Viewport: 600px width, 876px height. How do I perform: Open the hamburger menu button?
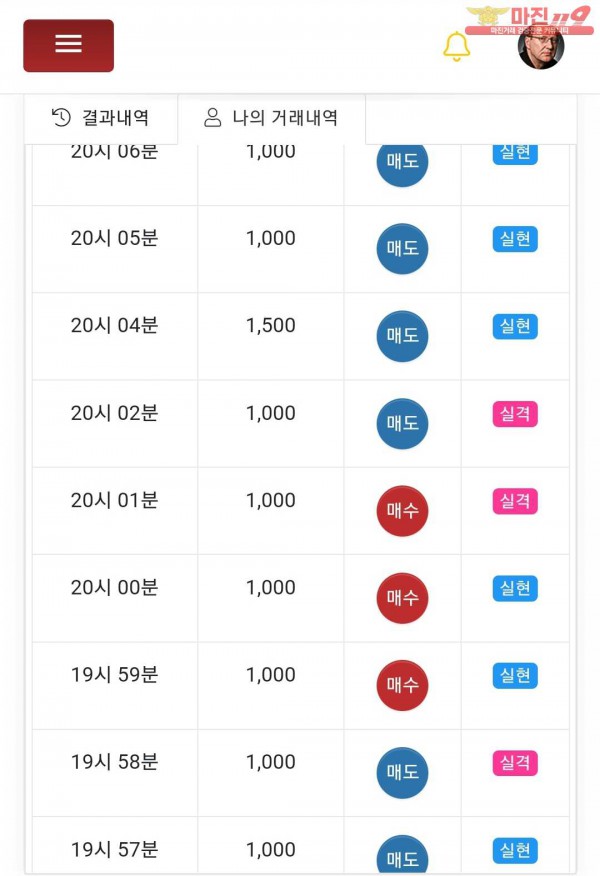tap(68, 45)
